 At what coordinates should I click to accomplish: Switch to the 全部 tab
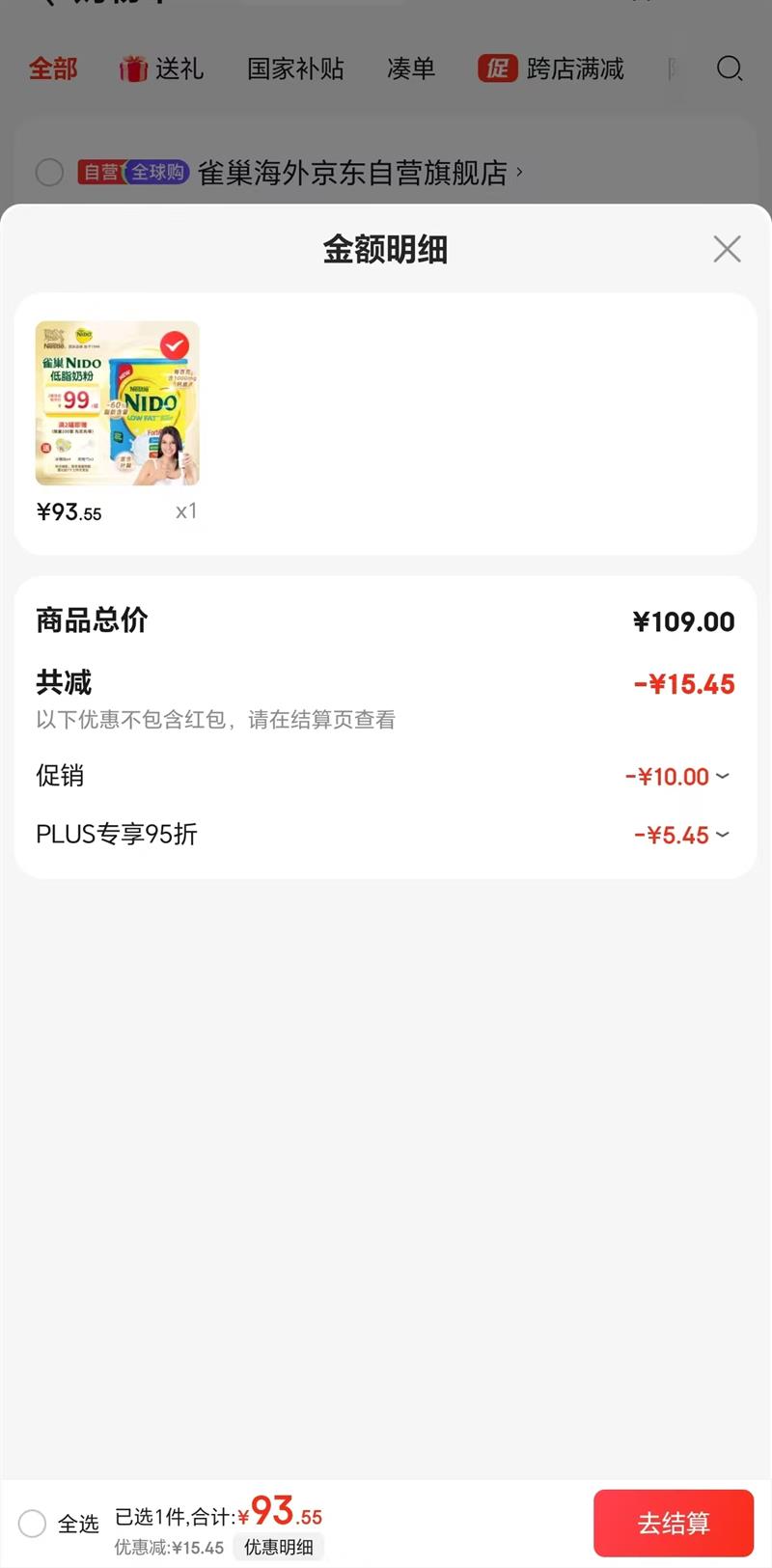tap(53, 69)
